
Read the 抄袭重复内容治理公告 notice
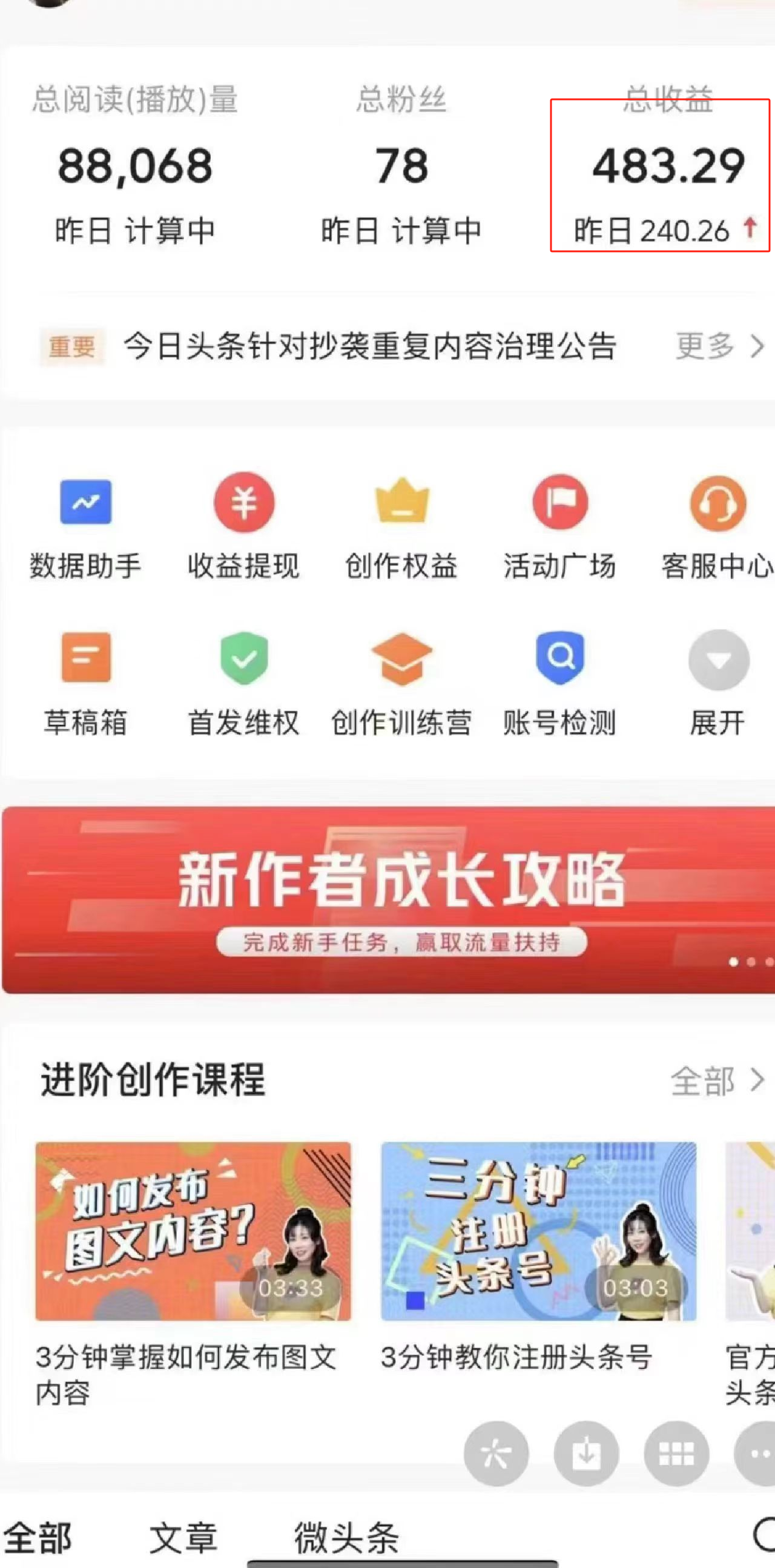[370, 346]
